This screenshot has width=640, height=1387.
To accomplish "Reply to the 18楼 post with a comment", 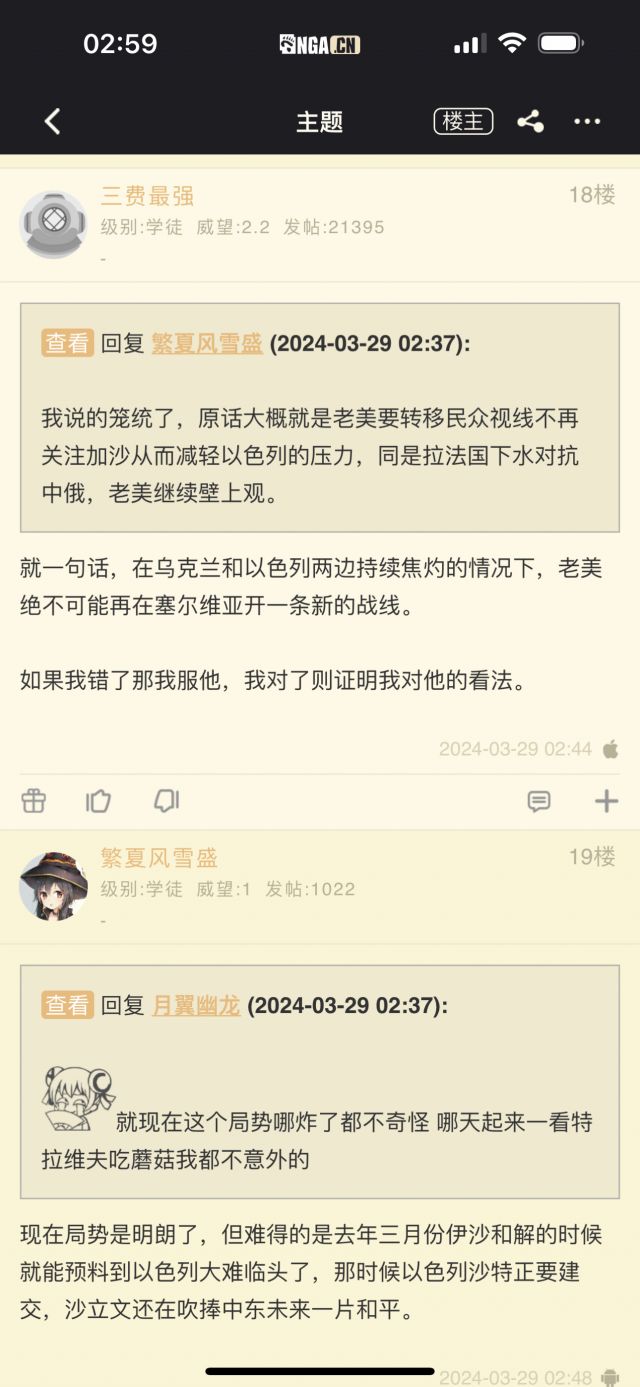I will tap(539, 801).
